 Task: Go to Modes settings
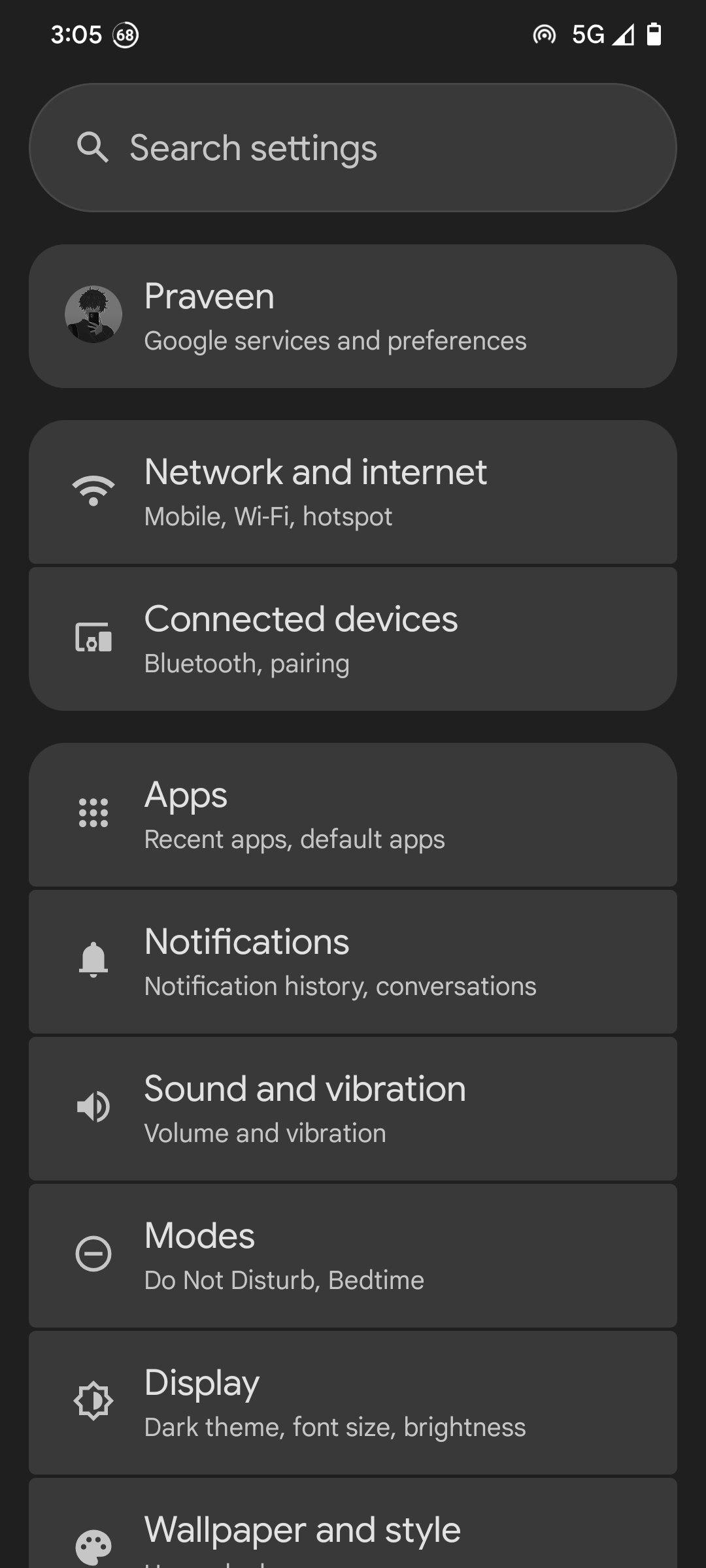pos(353,1256)
